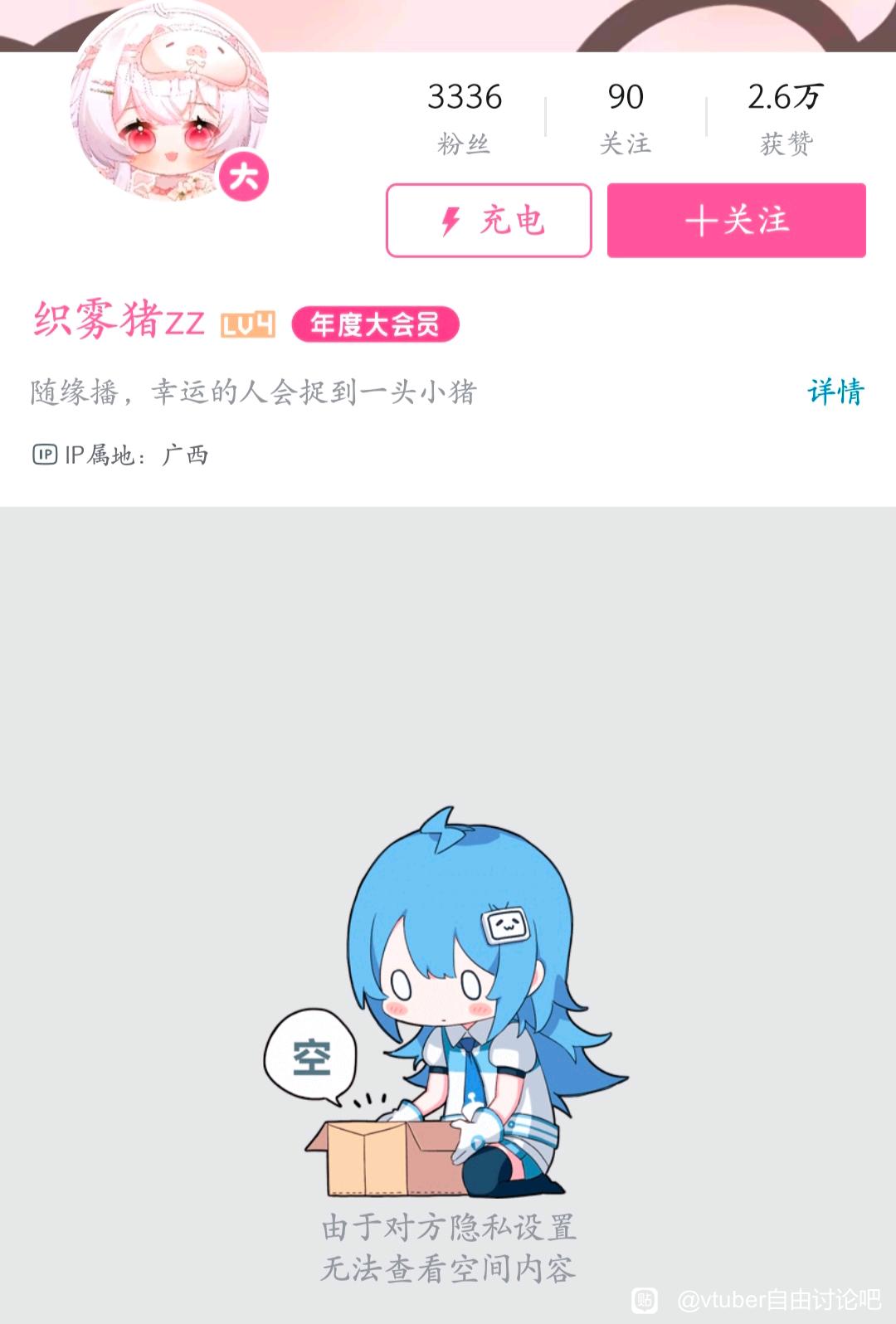Open the 粉丝 followers list
This screenshot has width=896, height=1324.
click(464, 118)
